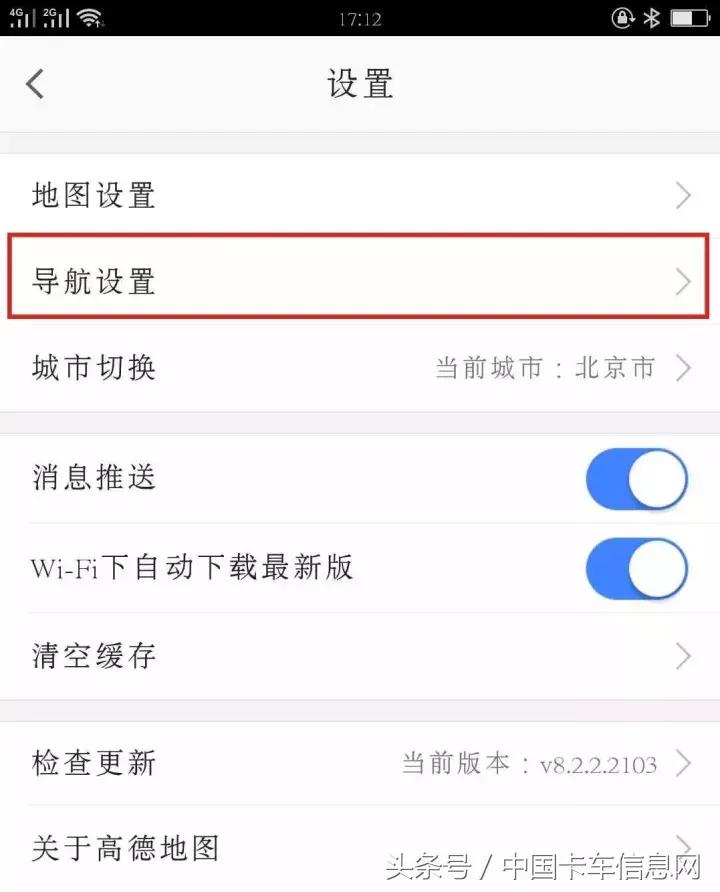The height and width of the screenshot is (892, 720).
Task: Expand 清空缓存 with its chevron
Action: coord(684,656)
